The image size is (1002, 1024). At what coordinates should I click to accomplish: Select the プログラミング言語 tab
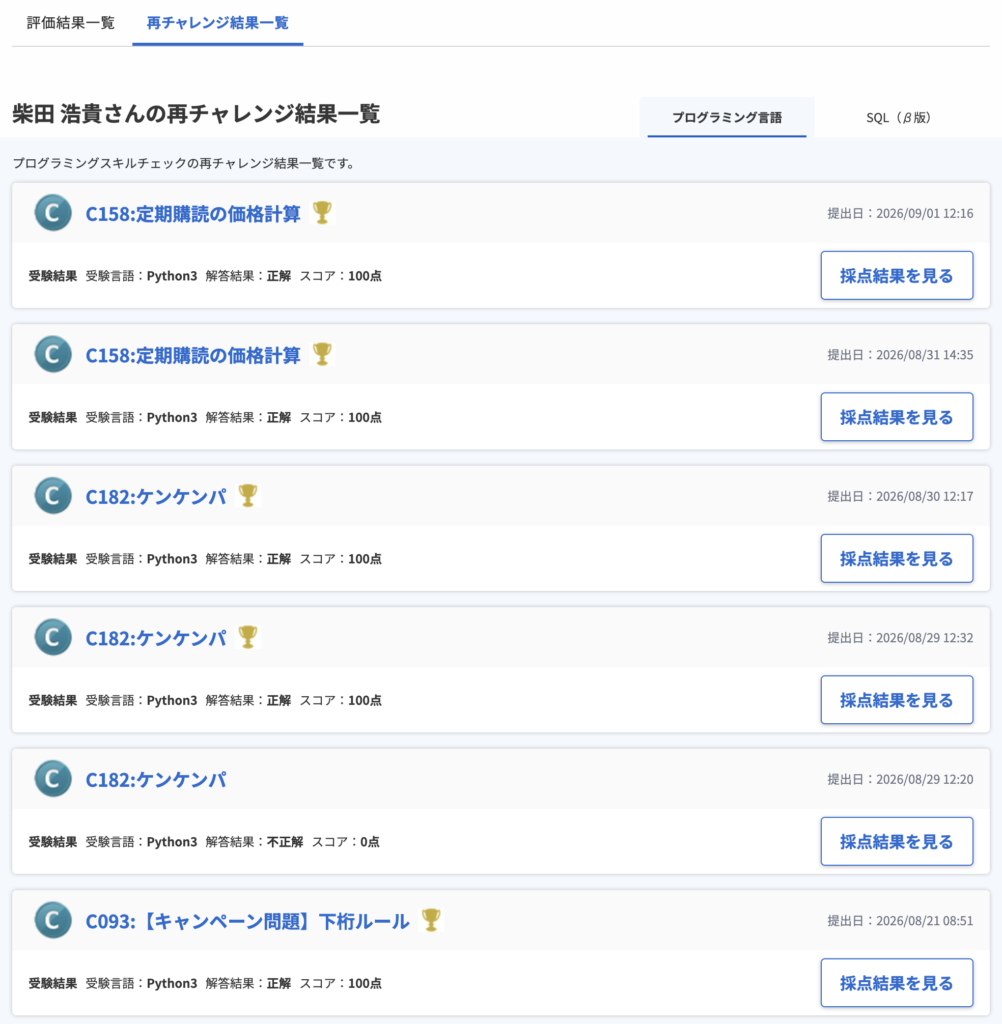(727, 118)
